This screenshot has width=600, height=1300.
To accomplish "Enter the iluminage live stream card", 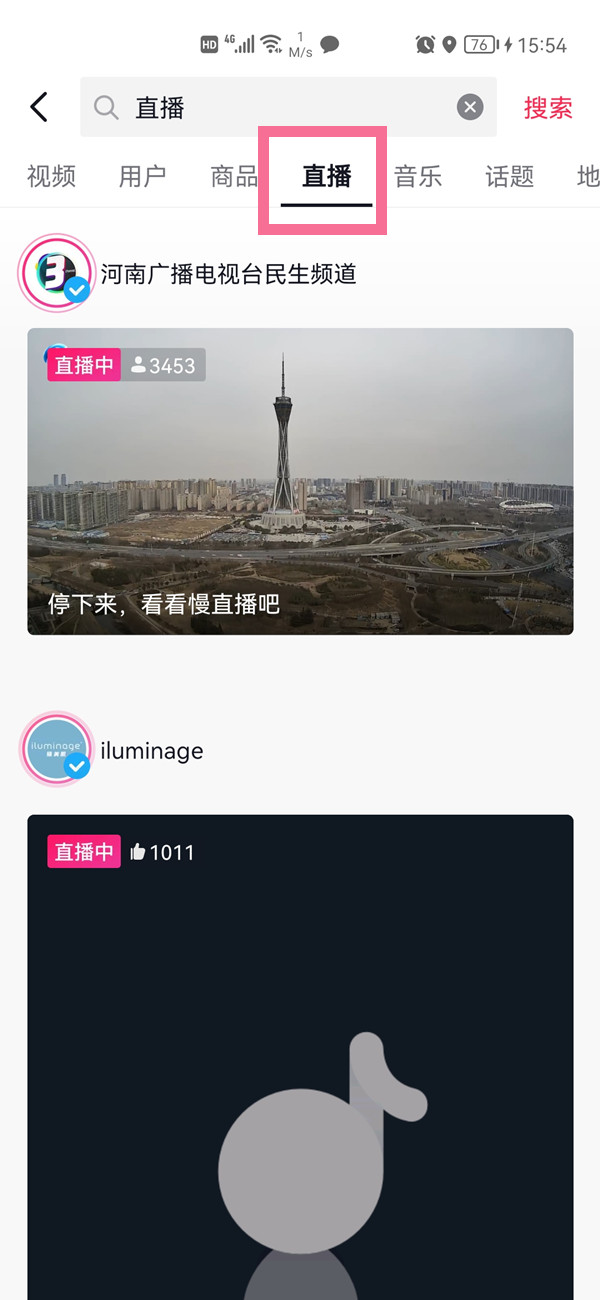I will point(300,1050).
